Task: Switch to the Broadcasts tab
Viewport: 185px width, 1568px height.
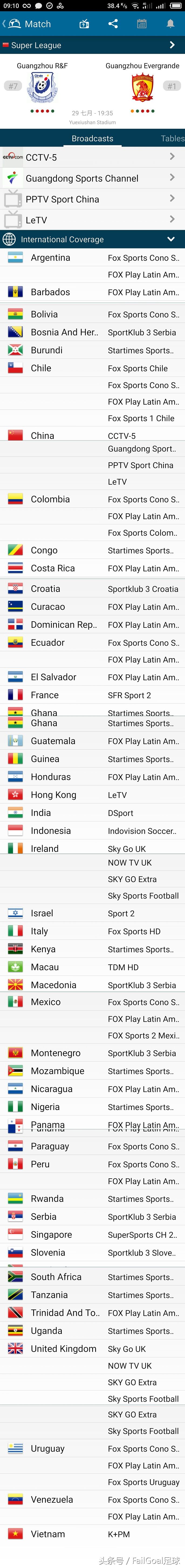Action: click(x=92, y=138)
